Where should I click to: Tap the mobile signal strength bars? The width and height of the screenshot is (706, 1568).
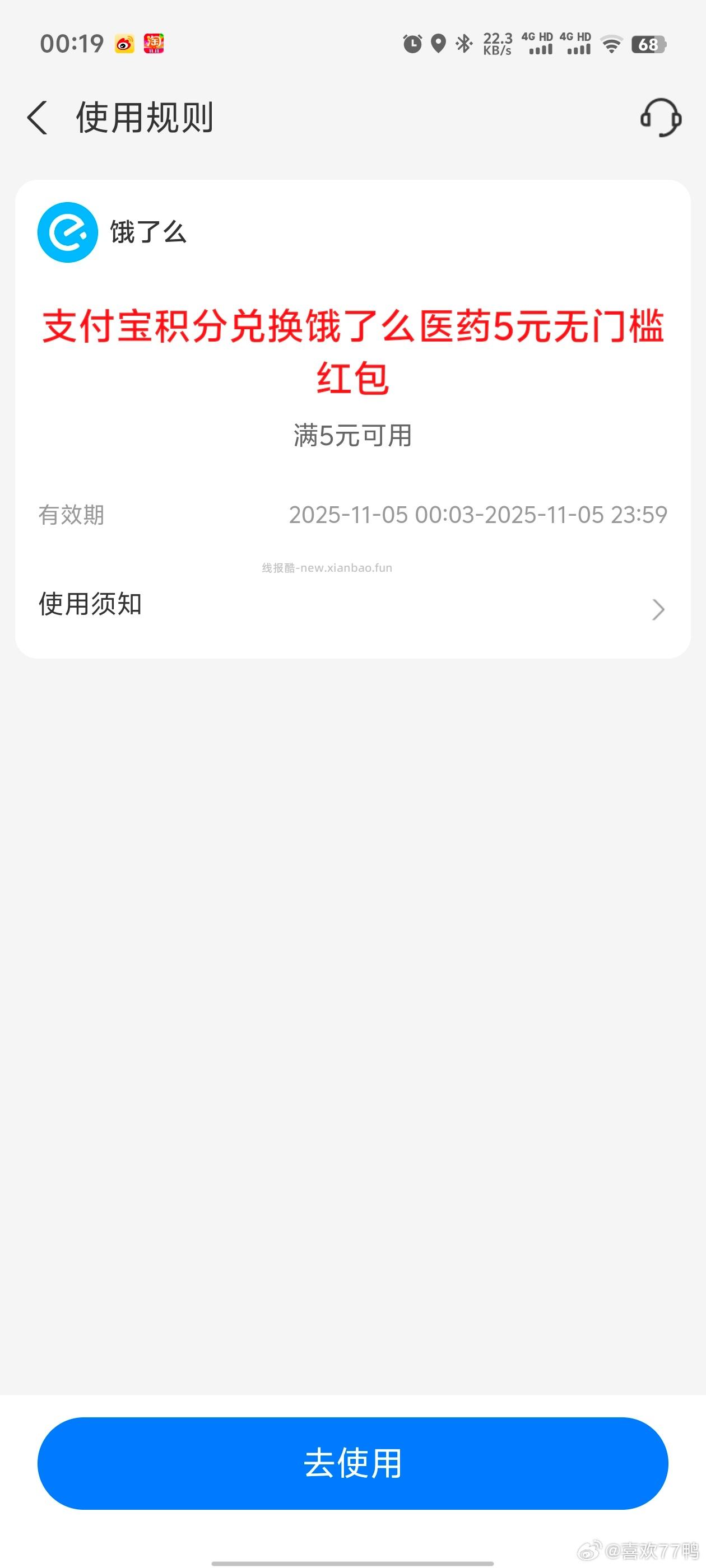pyautogui.click(x=540, y=46)
